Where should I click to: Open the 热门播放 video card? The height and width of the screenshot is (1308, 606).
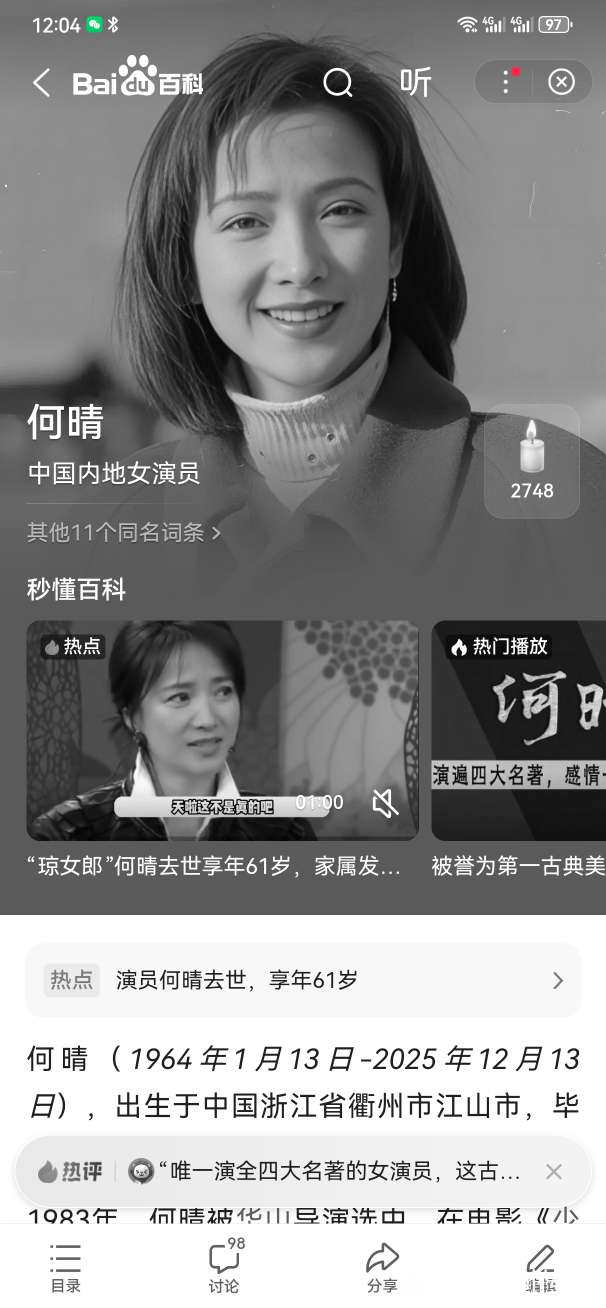[x=518, y=730]
